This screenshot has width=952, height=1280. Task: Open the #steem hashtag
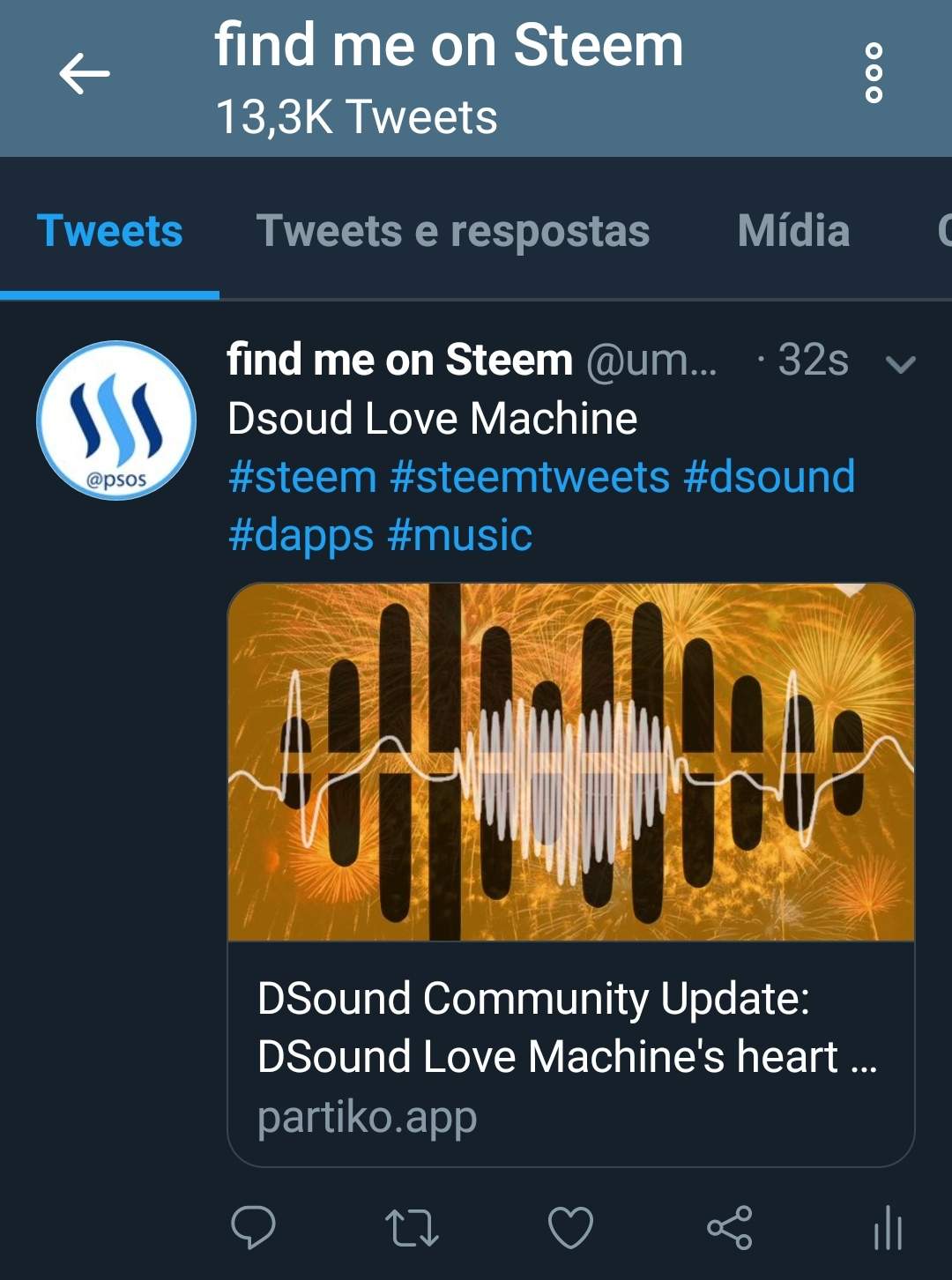tap(302, 477)
